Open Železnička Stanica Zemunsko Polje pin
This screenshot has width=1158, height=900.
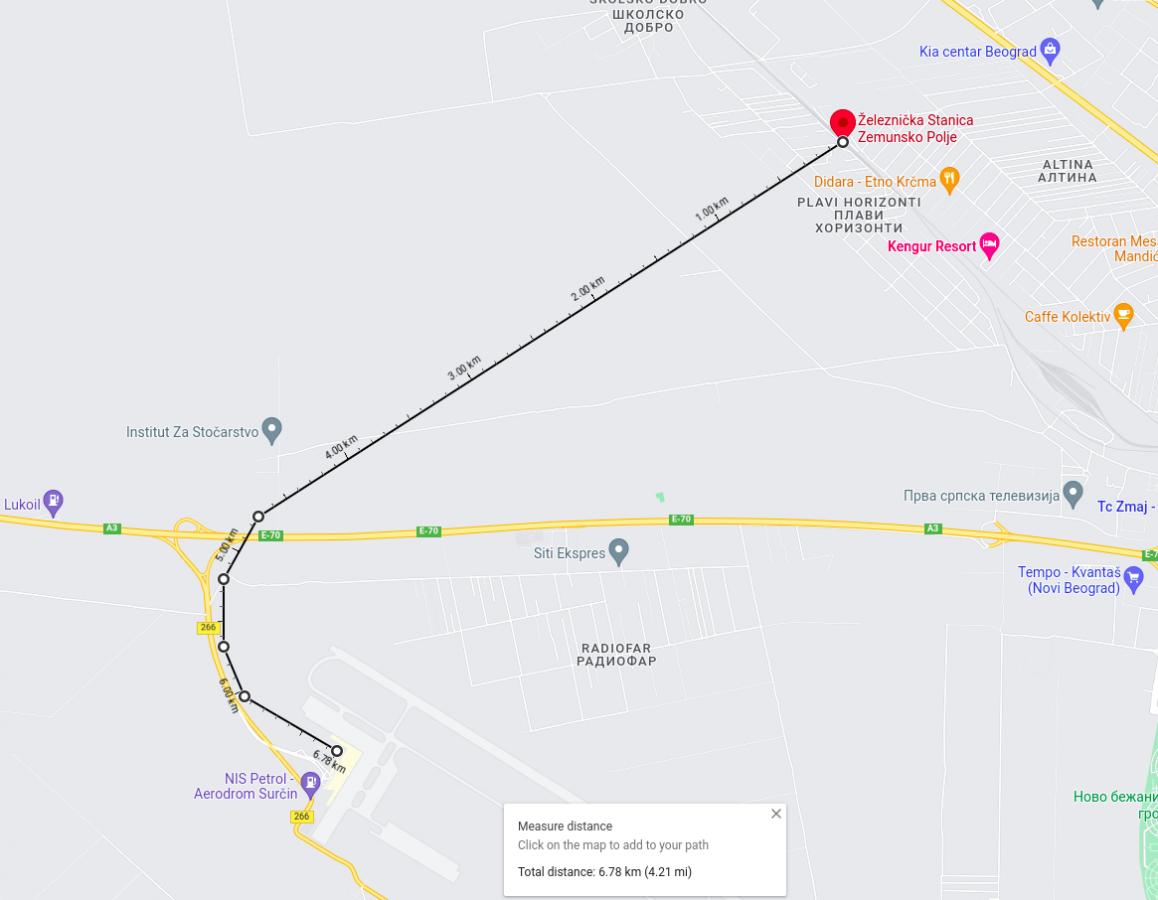coord(843,122)
